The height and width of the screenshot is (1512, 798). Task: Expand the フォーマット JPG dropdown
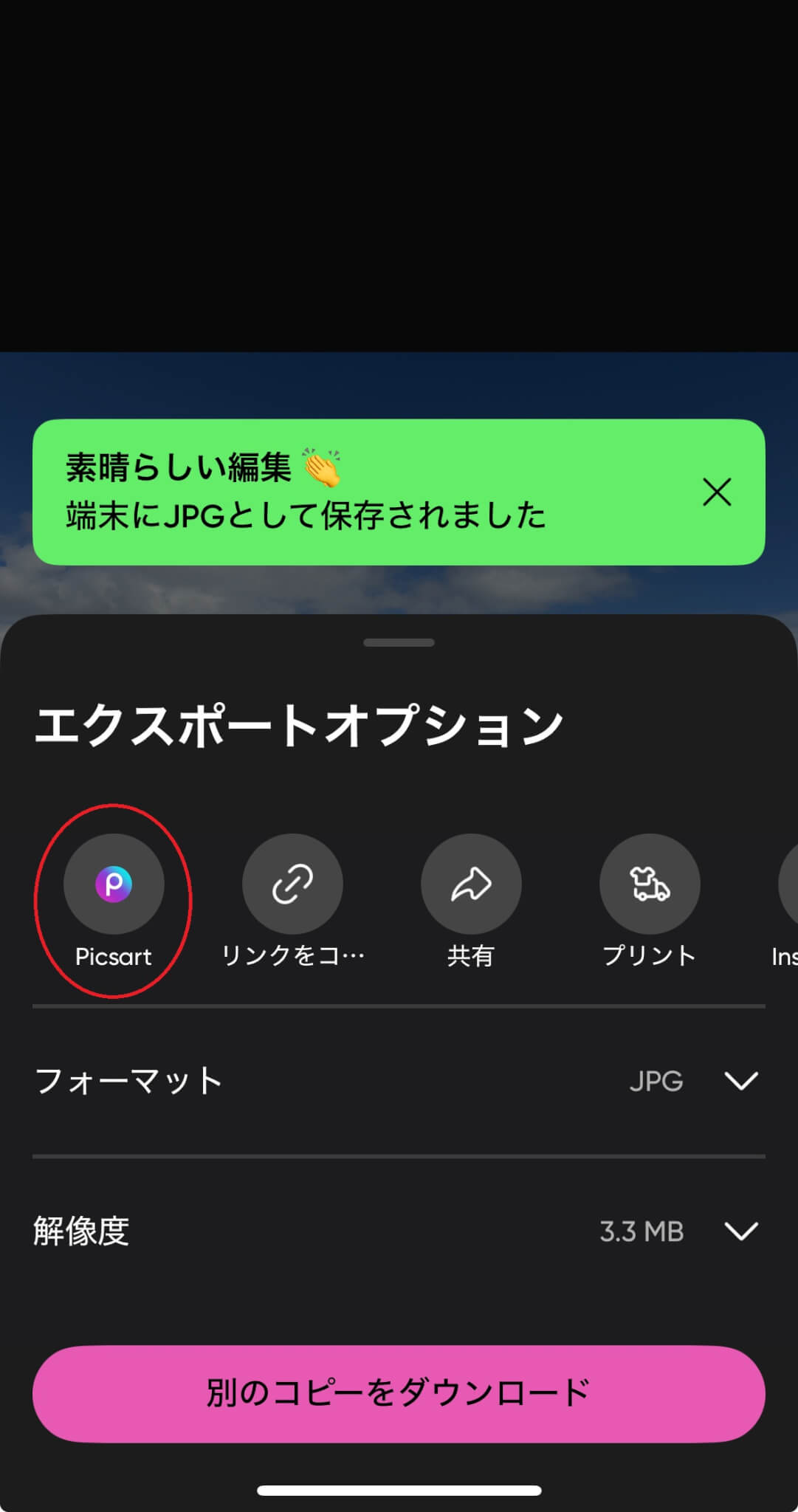pos(741,1081)
